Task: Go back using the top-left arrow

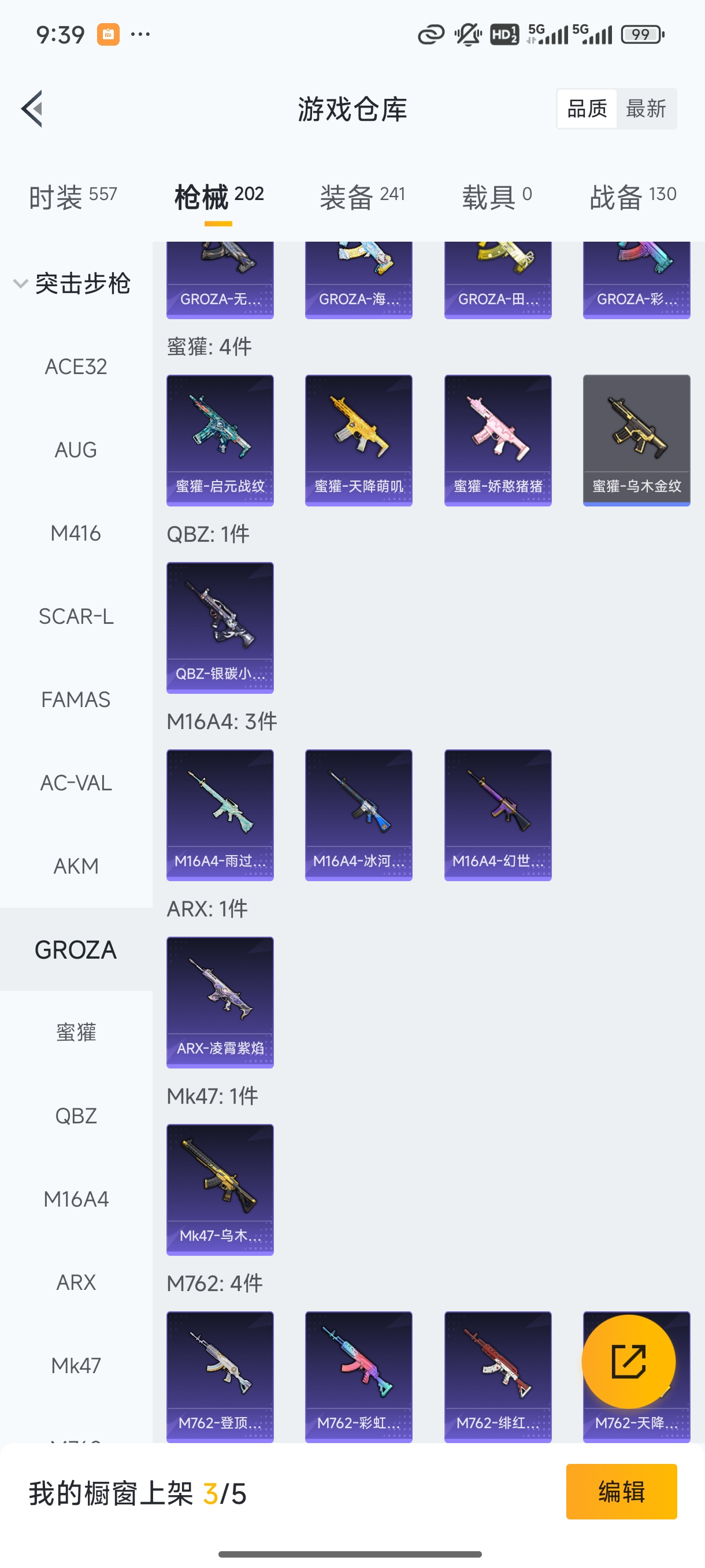Action: (x=32, y=109)
